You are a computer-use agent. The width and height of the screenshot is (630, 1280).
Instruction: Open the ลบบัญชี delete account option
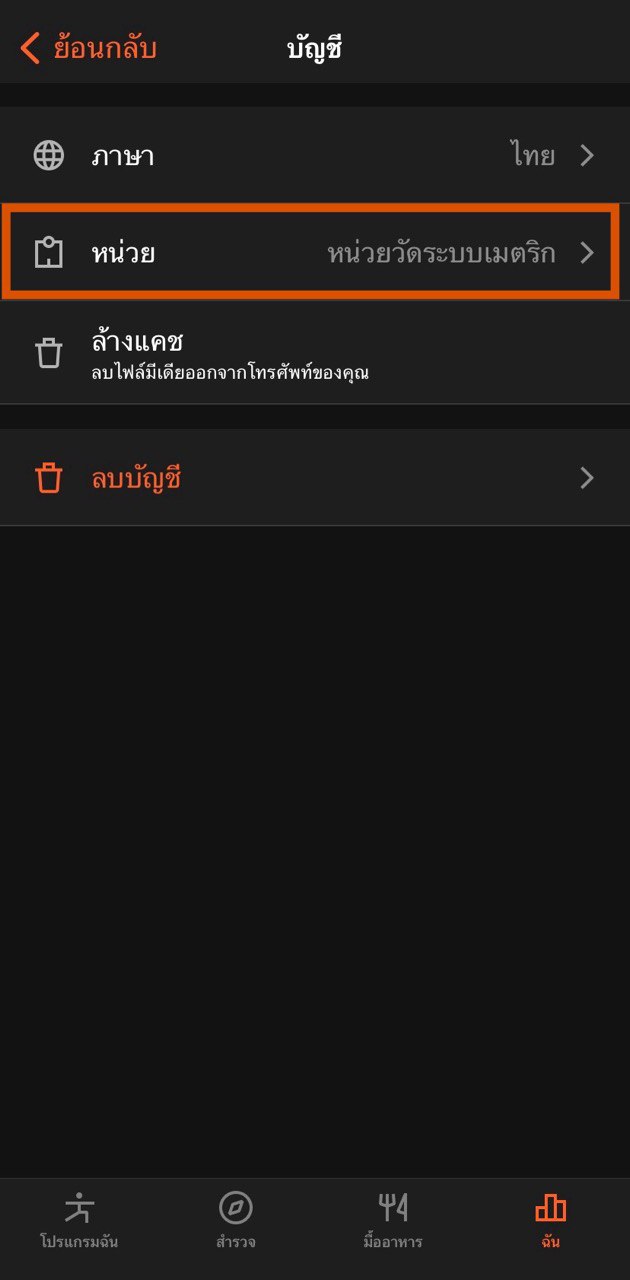click(314, 478)
